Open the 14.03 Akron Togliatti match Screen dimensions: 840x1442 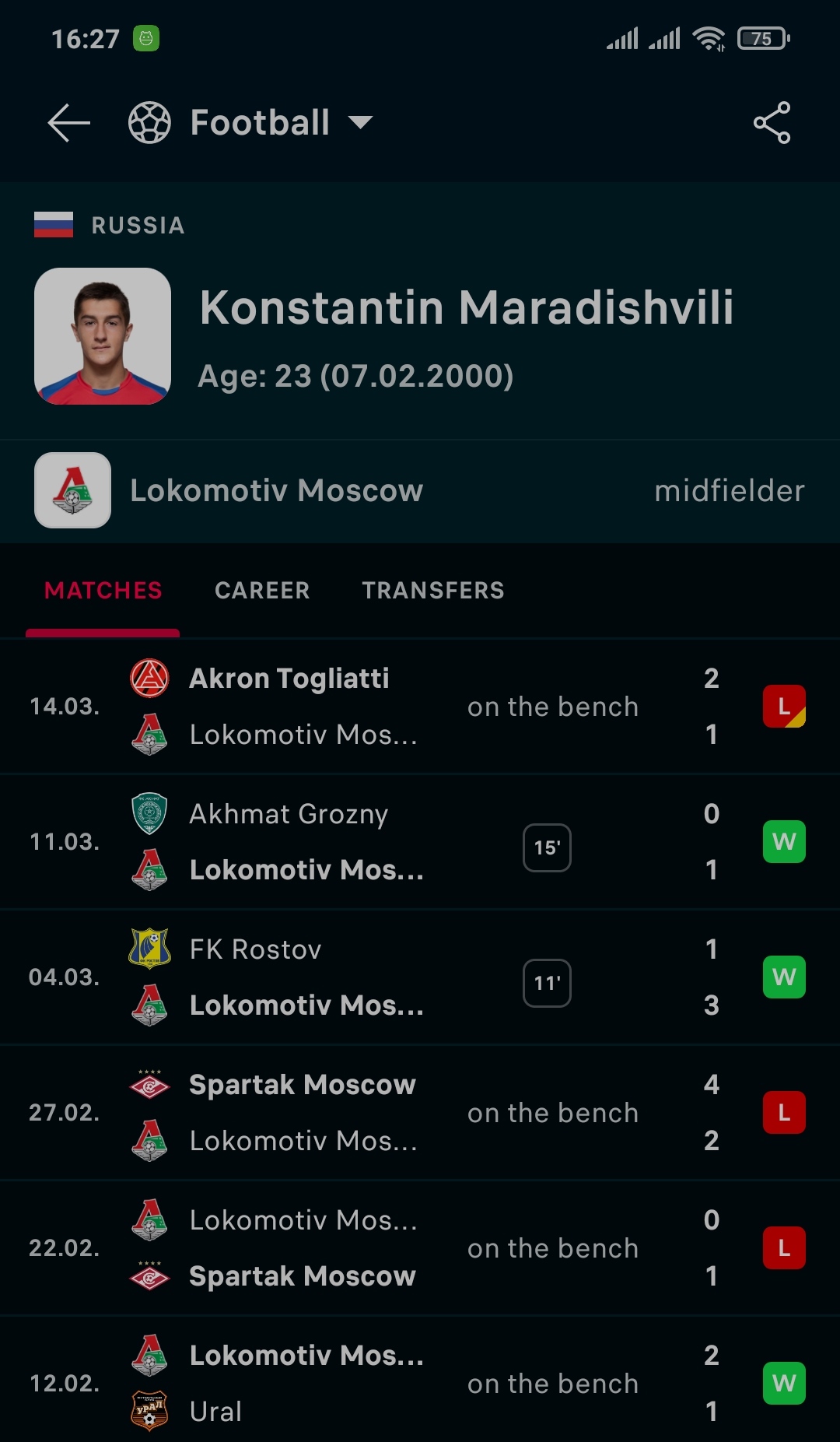click(420, 707)
